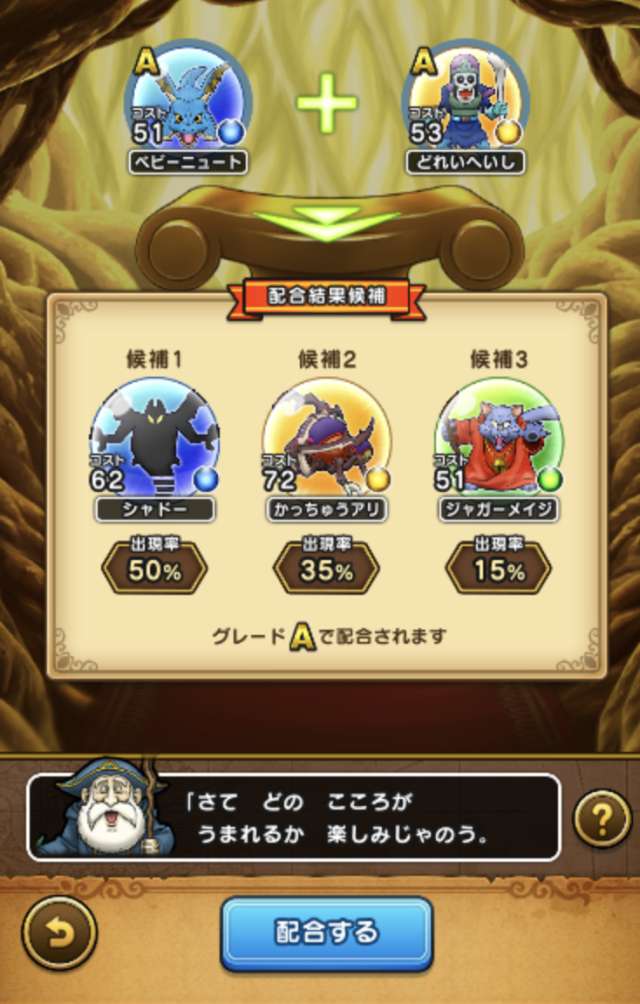The height and width of the screenshot is (1004, 640).
Task: Go back with the return arrow
Action: tap(60, 934)
